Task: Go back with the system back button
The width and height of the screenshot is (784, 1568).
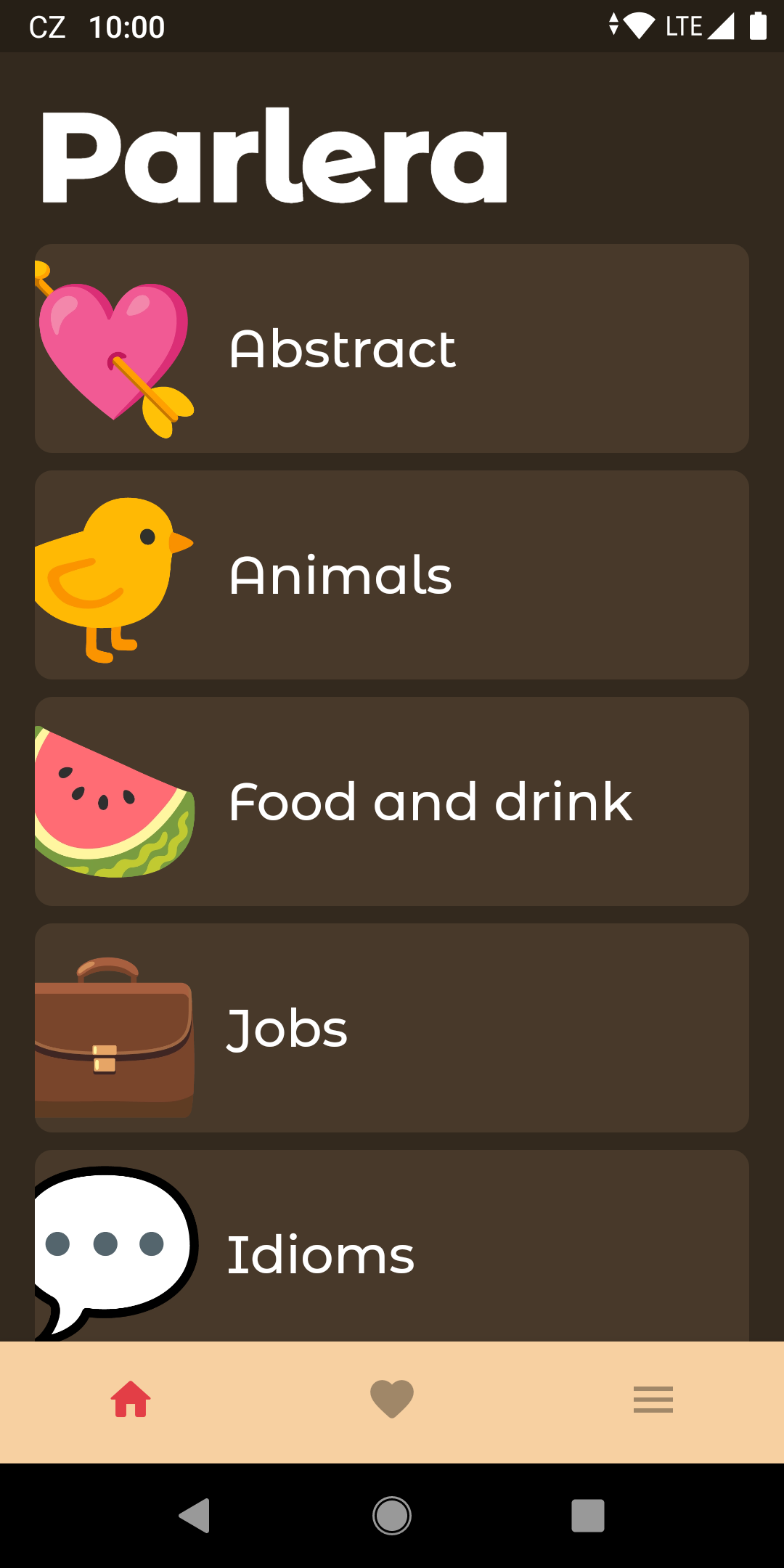Action: pyautogui.click(x=195, y=1516)
